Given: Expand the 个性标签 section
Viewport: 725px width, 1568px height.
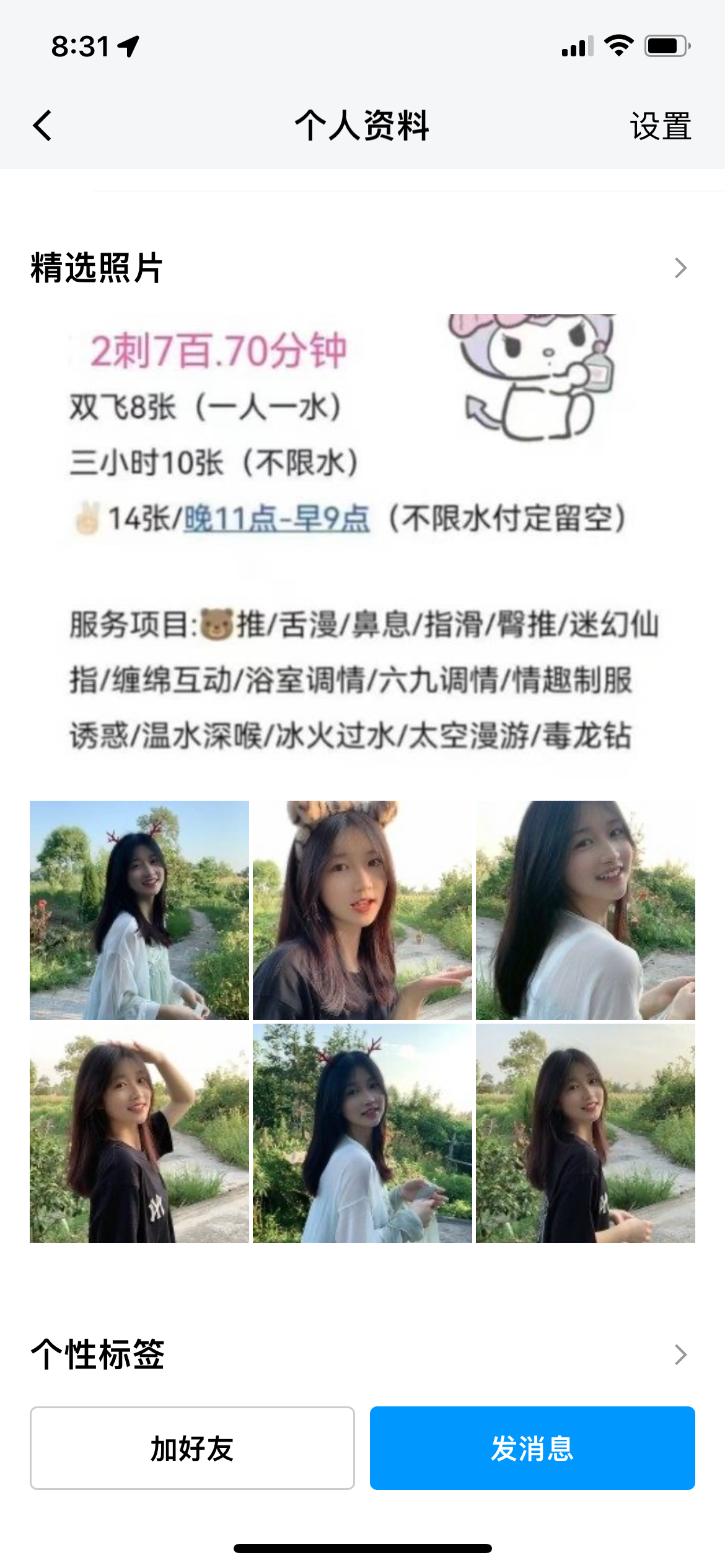Looking at the screenshot, I should 680,1354.
